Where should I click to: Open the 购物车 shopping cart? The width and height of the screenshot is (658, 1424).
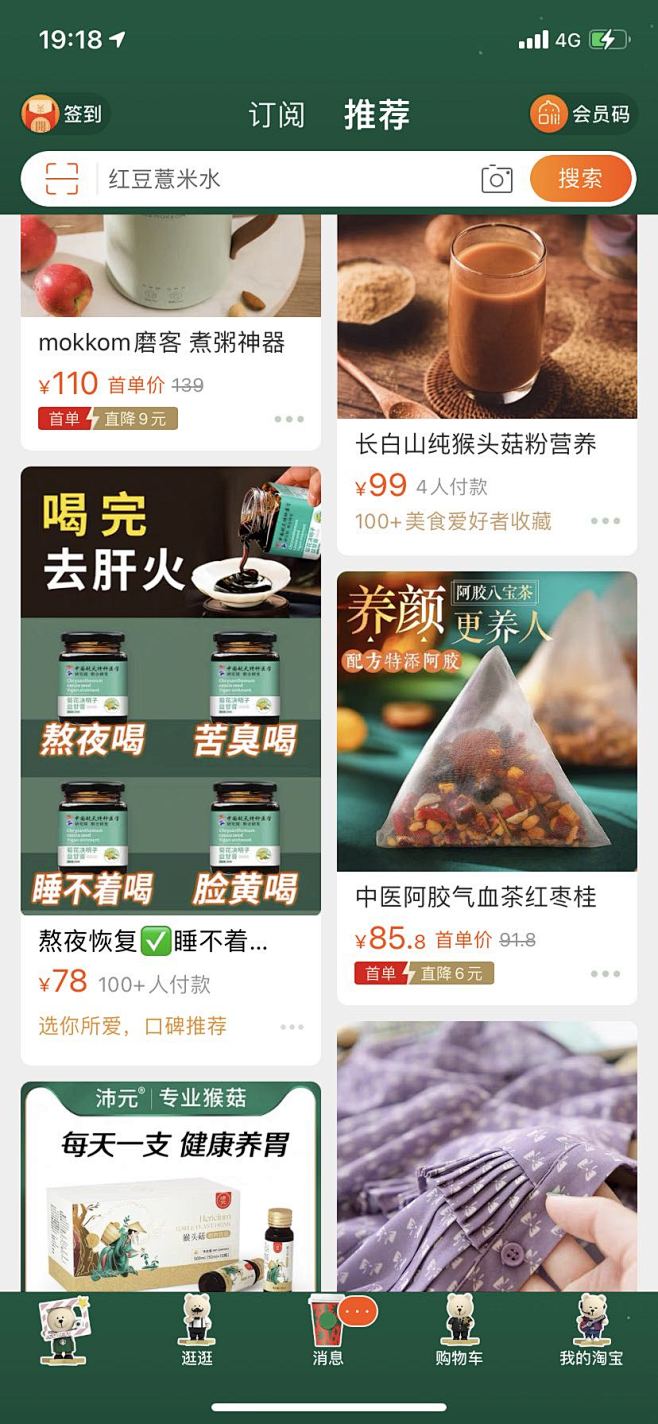point(459,1332)
